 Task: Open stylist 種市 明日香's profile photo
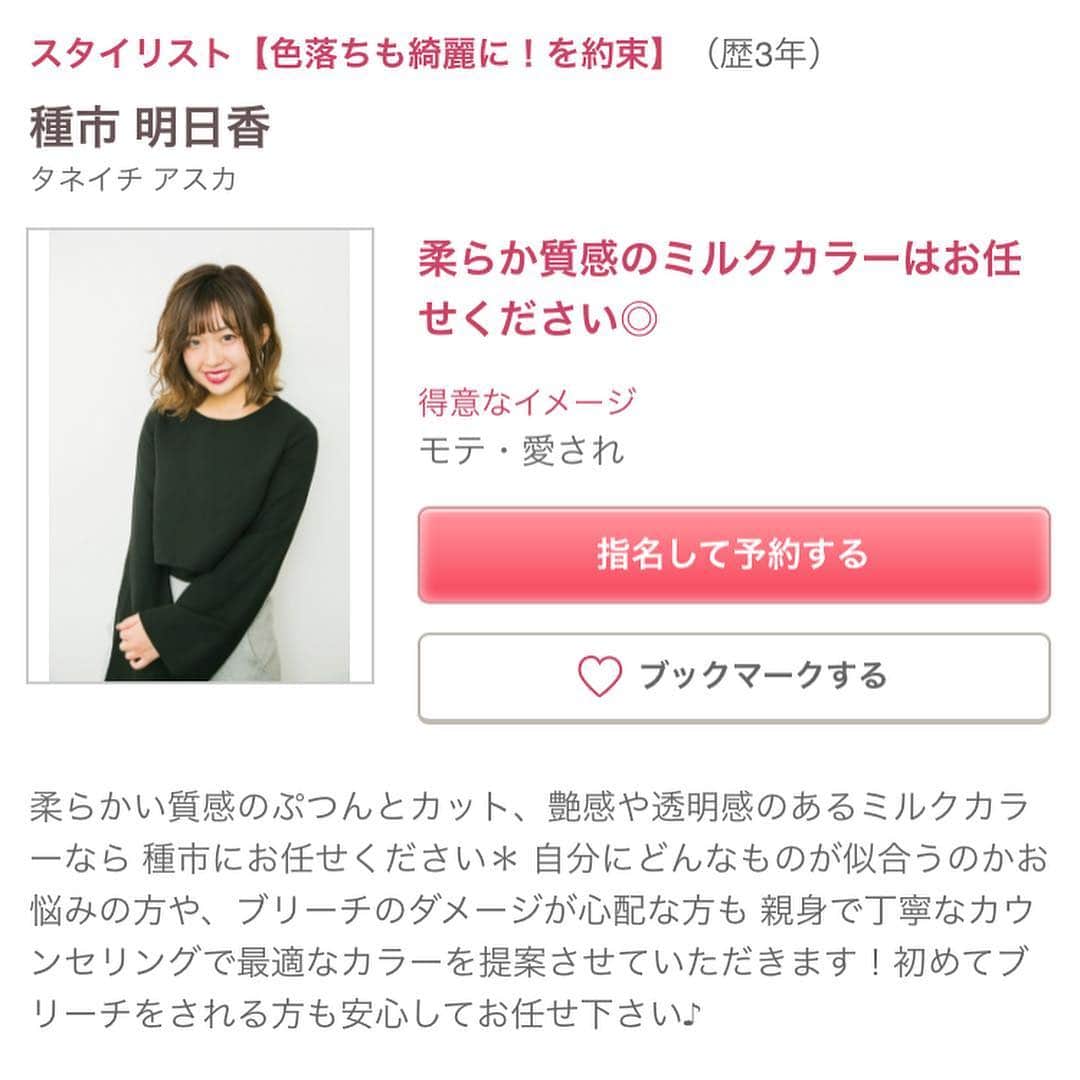click(x=200, y=456)
